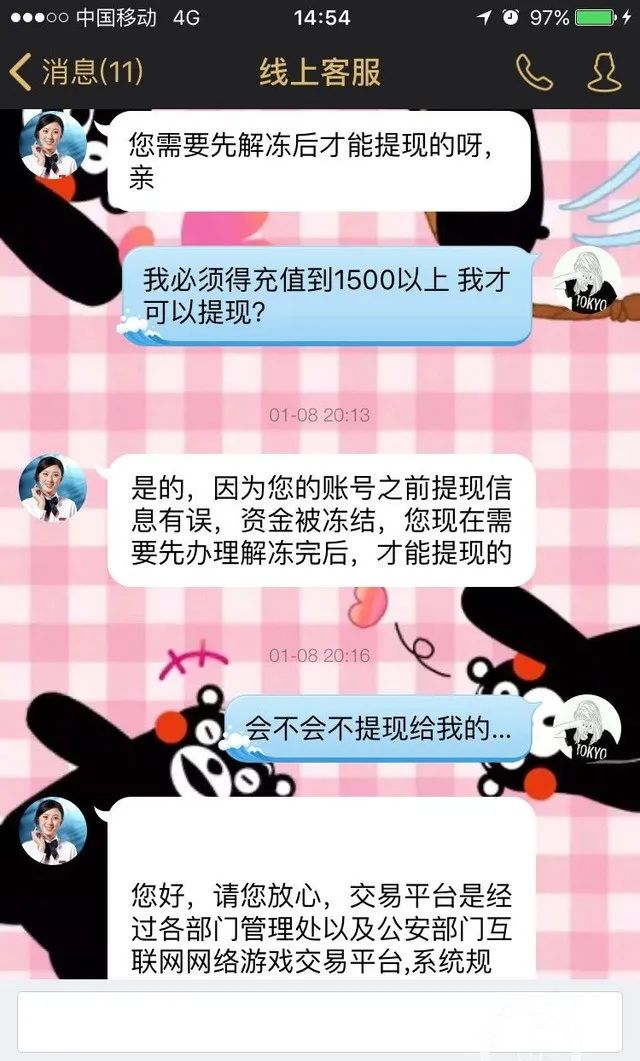Go back to the 消息 list
The height and width of the screenshot is (1061, 640).
(75, 72)
